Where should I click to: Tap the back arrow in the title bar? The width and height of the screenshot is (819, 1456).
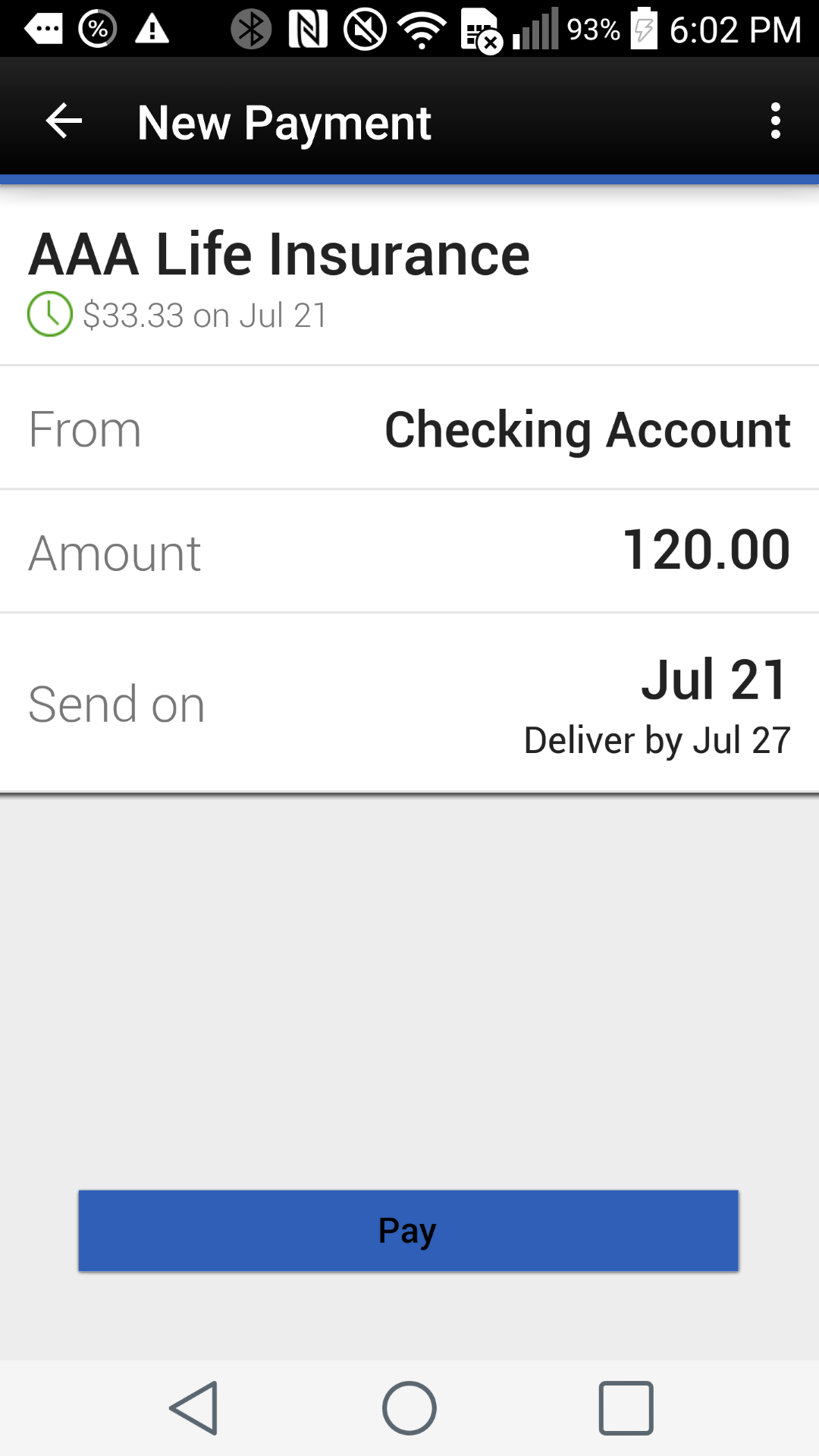62,121
